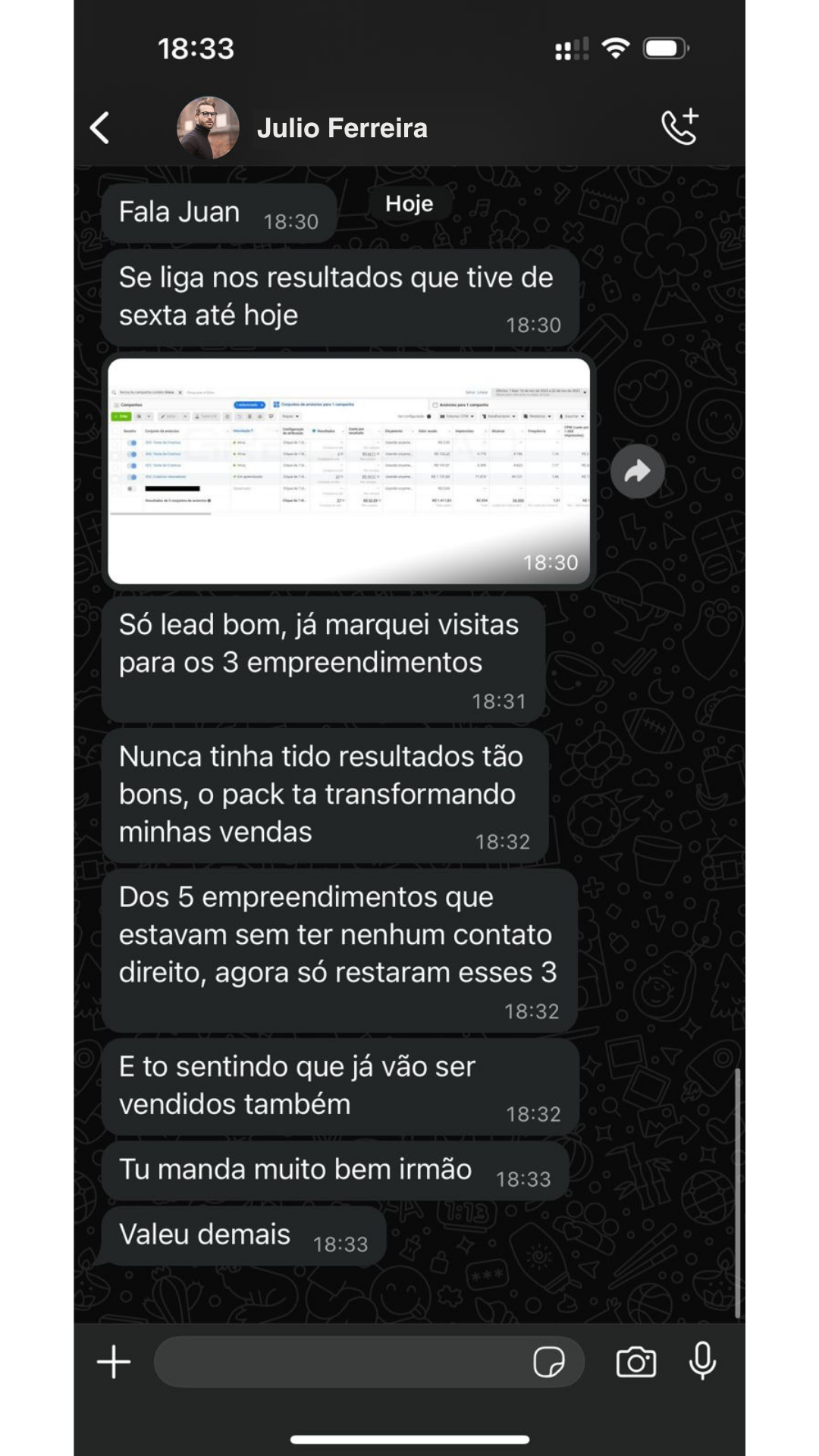Forward the shared screenshot image
This screenshot has width=819, height=1456.
(637, 472)
